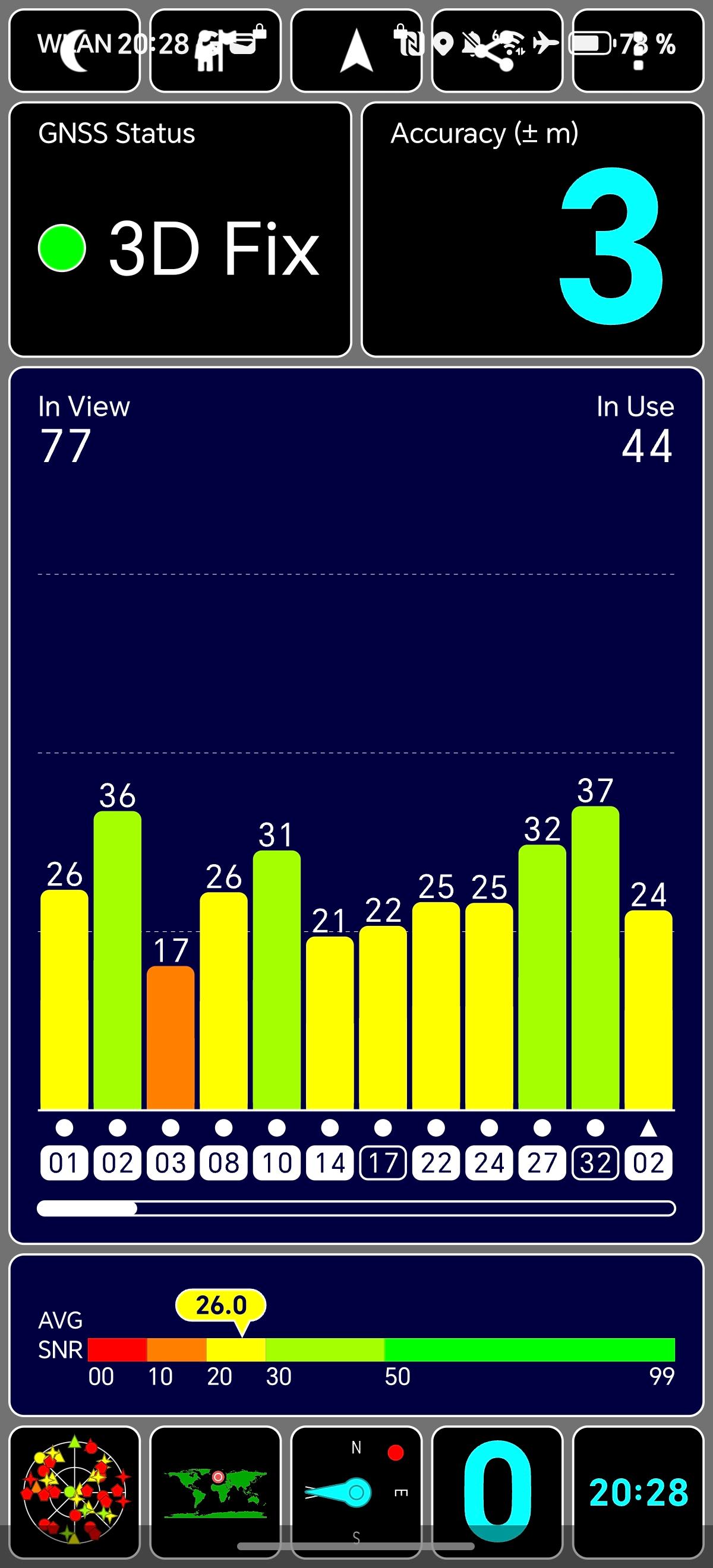Open the three-dot overflow menu tile
This screenshot has height=1568, width=713.
[638, 51]
